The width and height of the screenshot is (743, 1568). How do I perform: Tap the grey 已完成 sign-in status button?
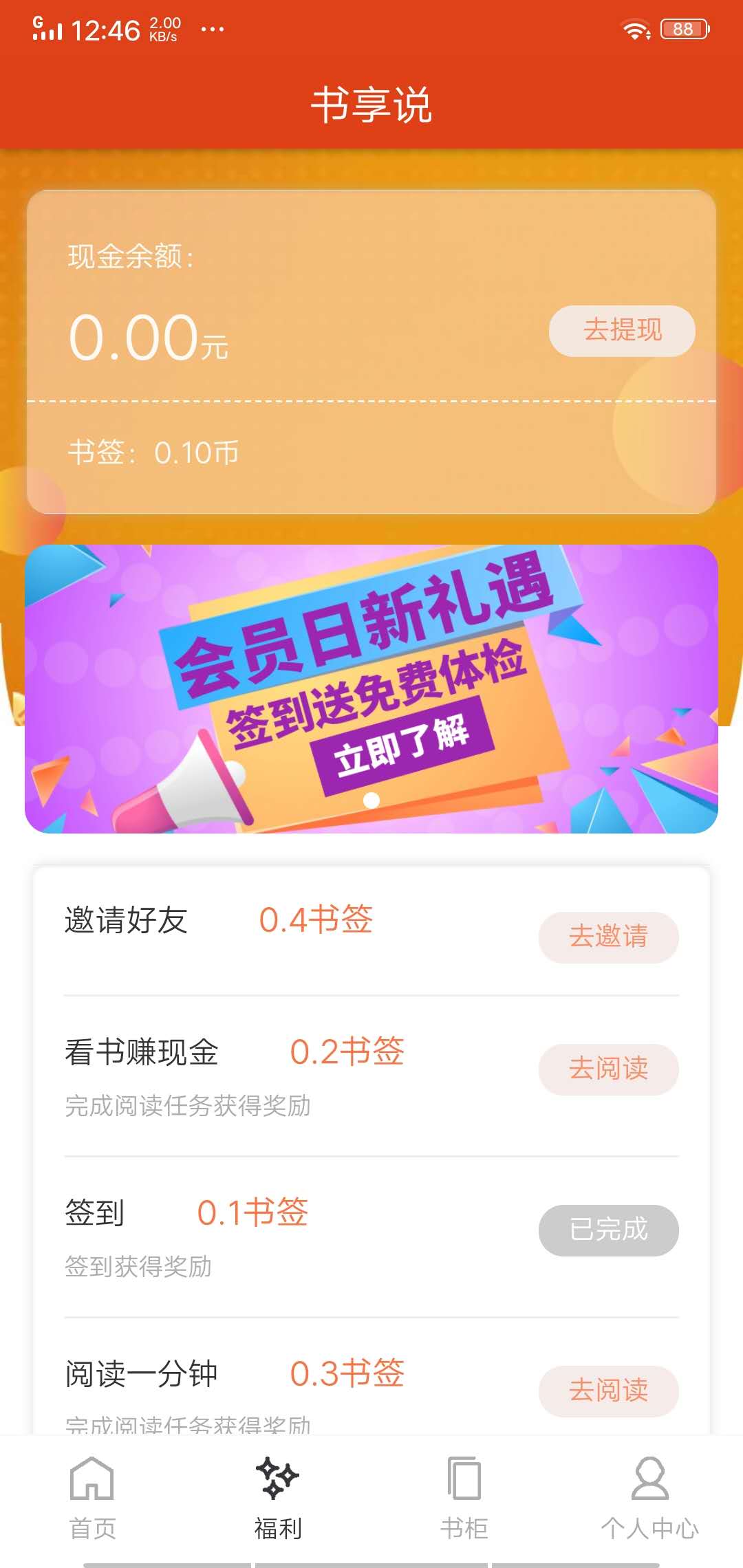[608, 1231]
